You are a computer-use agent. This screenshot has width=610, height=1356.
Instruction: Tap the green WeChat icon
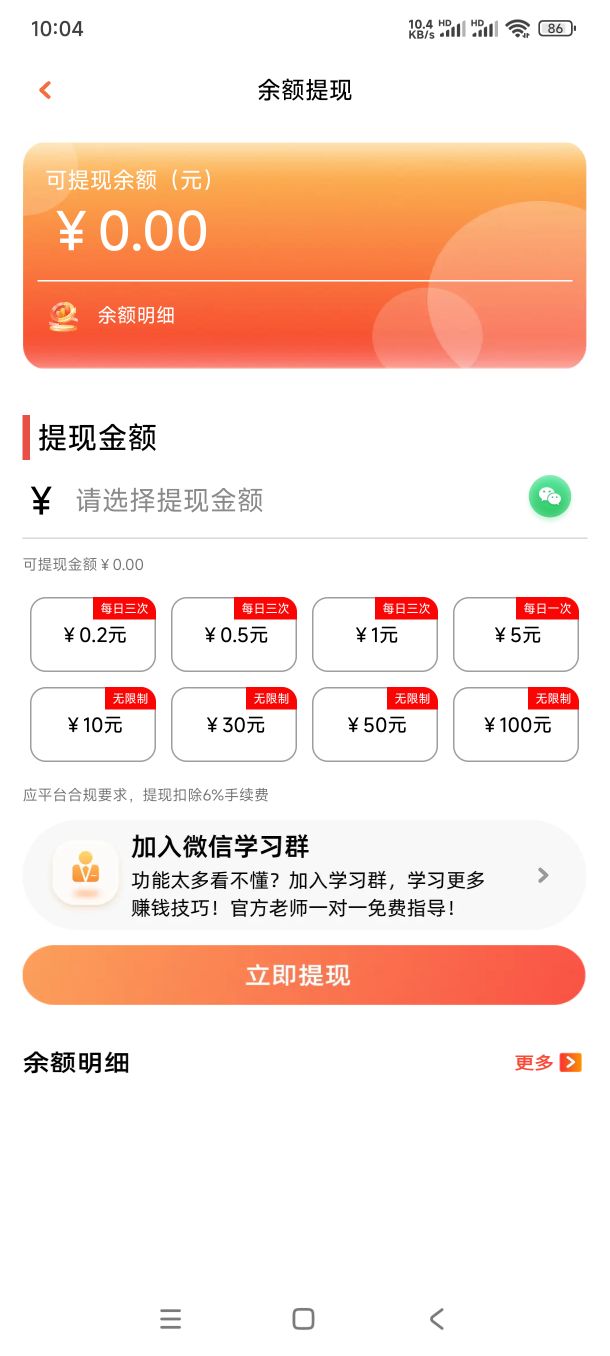(x=550, y=497)
